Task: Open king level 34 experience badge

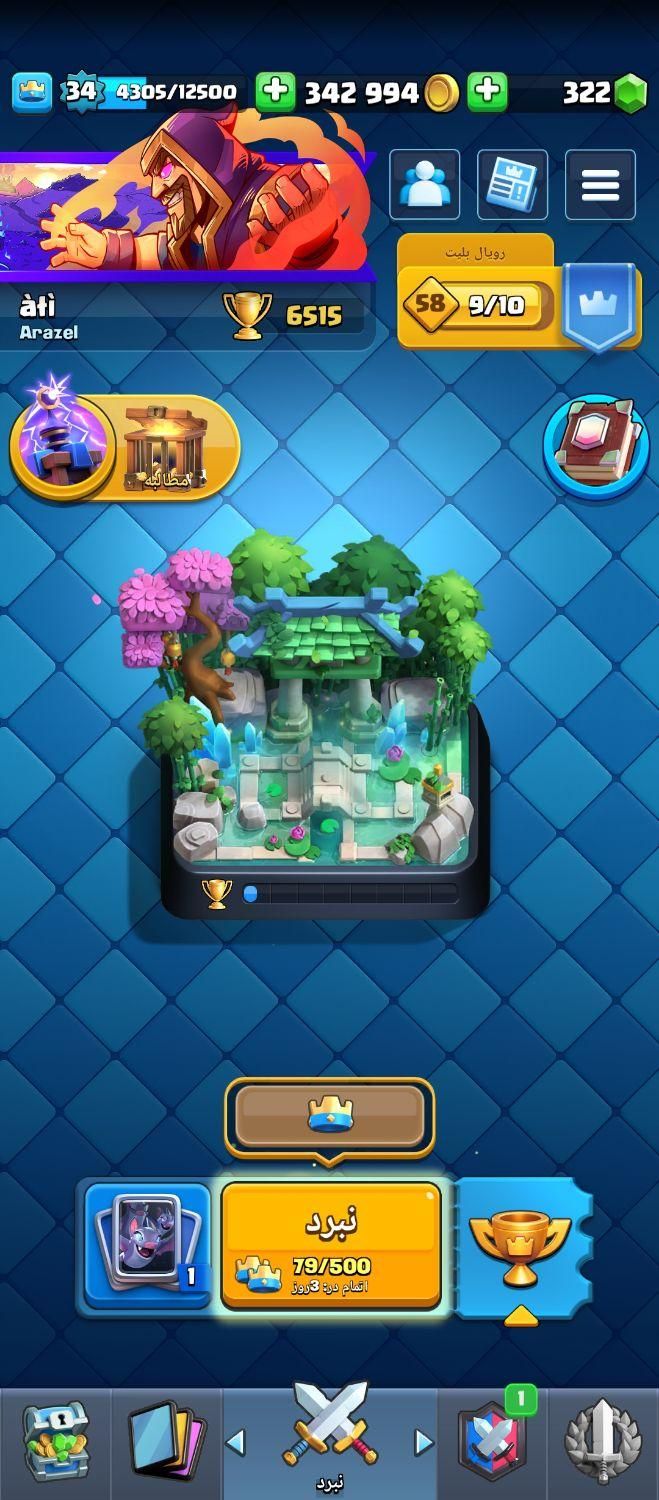Action: (x=82, y=92)
